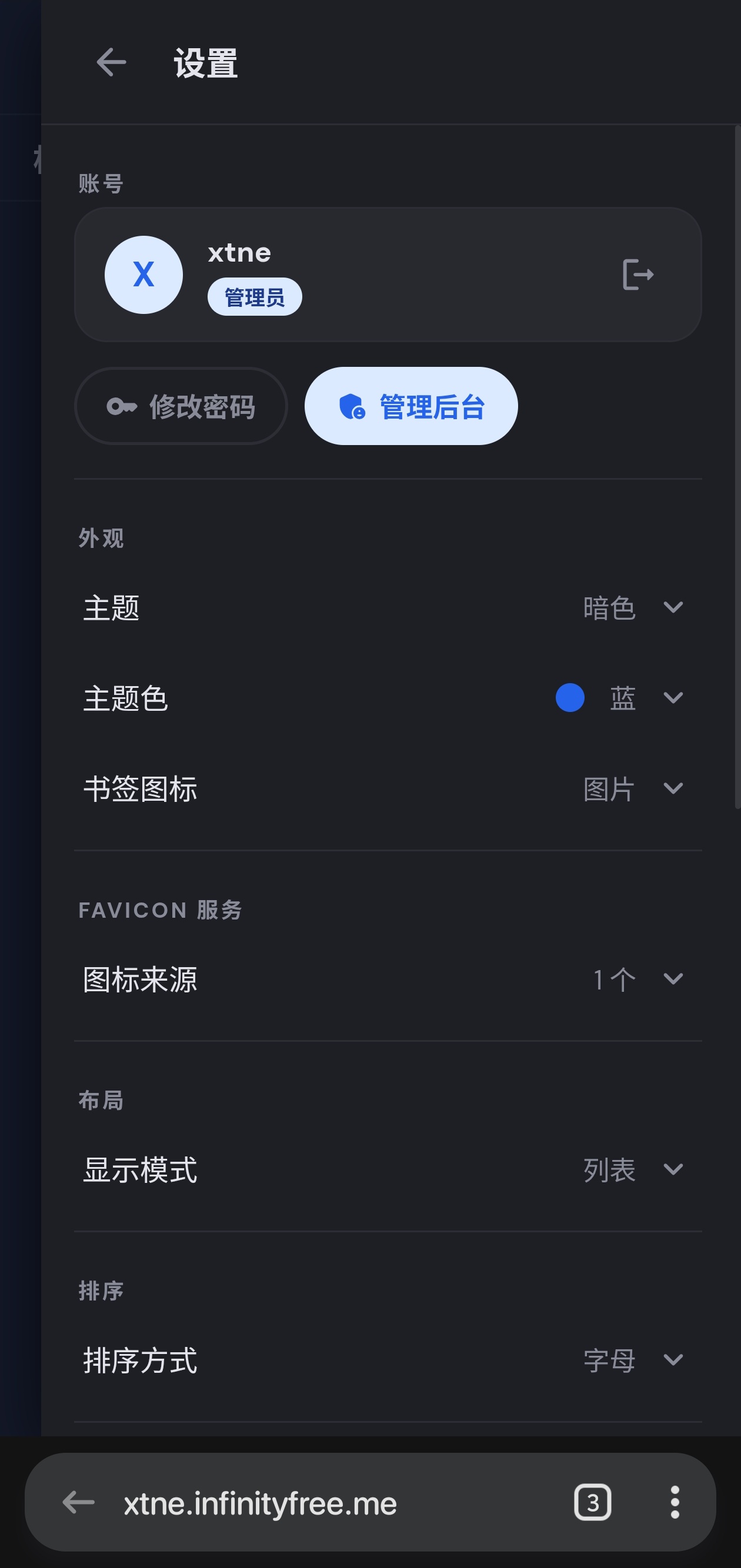Expand the 图标来源 selector
This screenshot has width=741, height=1568.
(x=637, y=979)
